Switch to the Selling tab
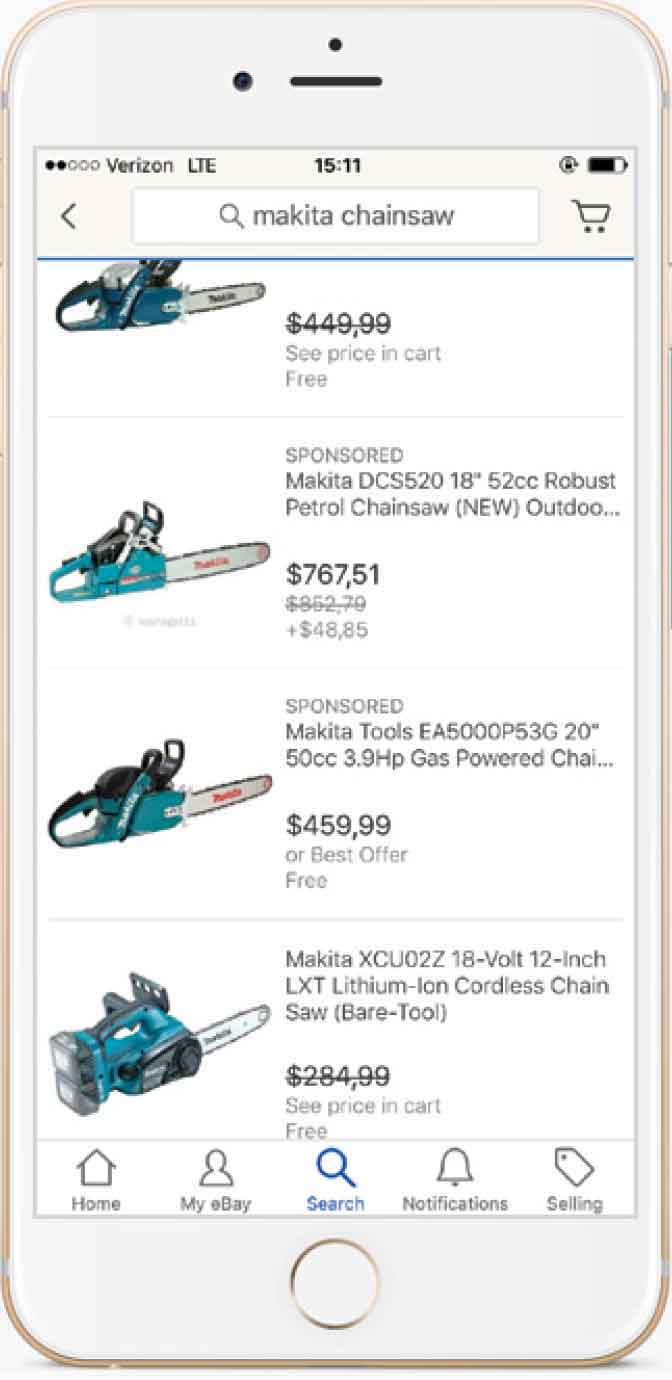 point(574,1181)
